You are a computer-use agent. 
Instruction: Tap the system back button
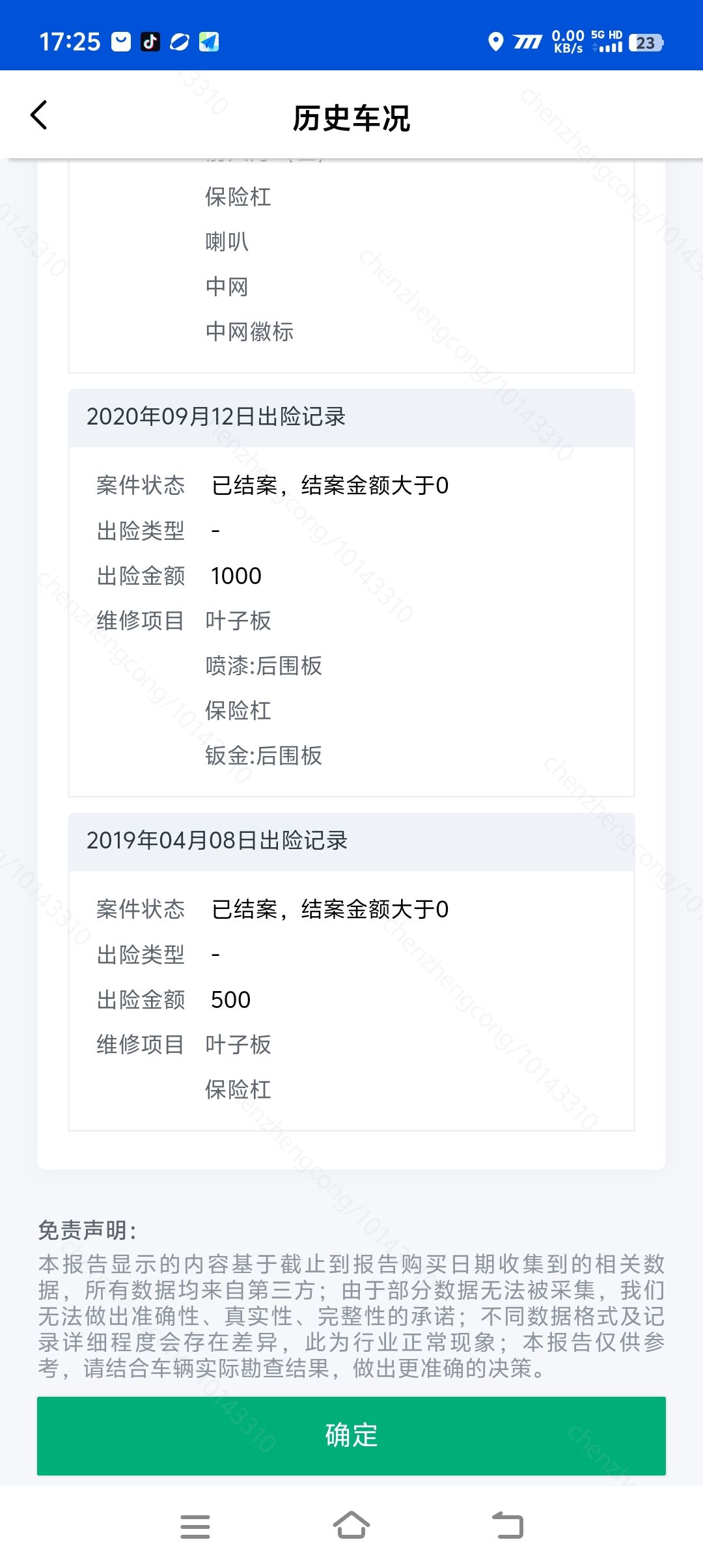point(508,1526)
